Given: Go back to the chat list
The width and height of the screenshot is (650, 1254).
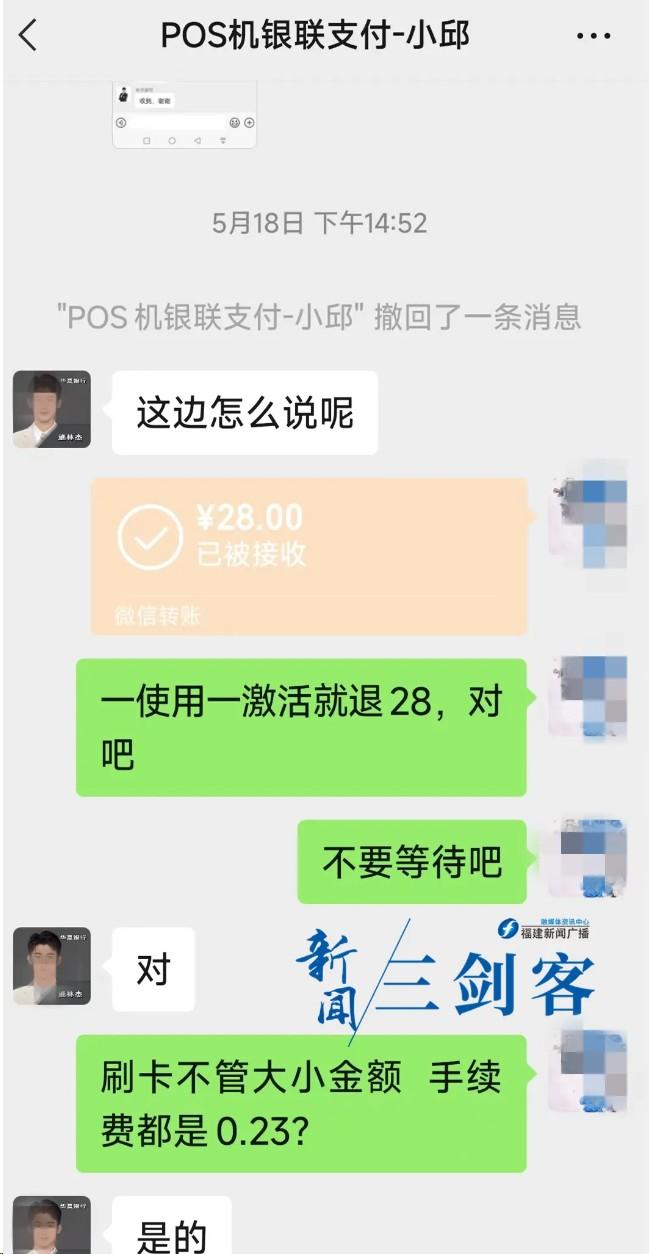Looking at the screenshot, I should coord(28,36).
